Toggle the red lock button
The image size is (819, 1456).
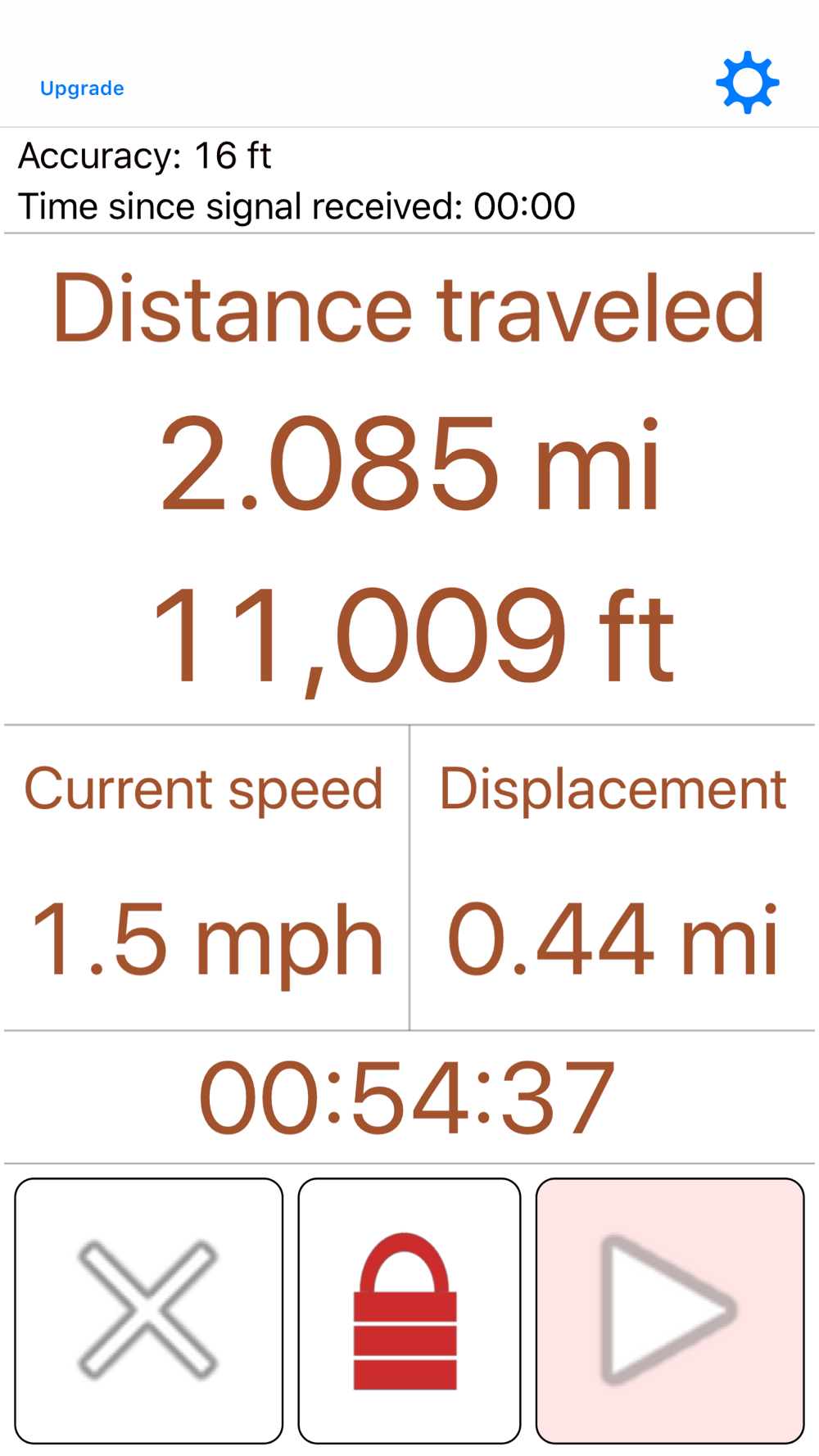pyautogui.click(x=409, y=1310)
